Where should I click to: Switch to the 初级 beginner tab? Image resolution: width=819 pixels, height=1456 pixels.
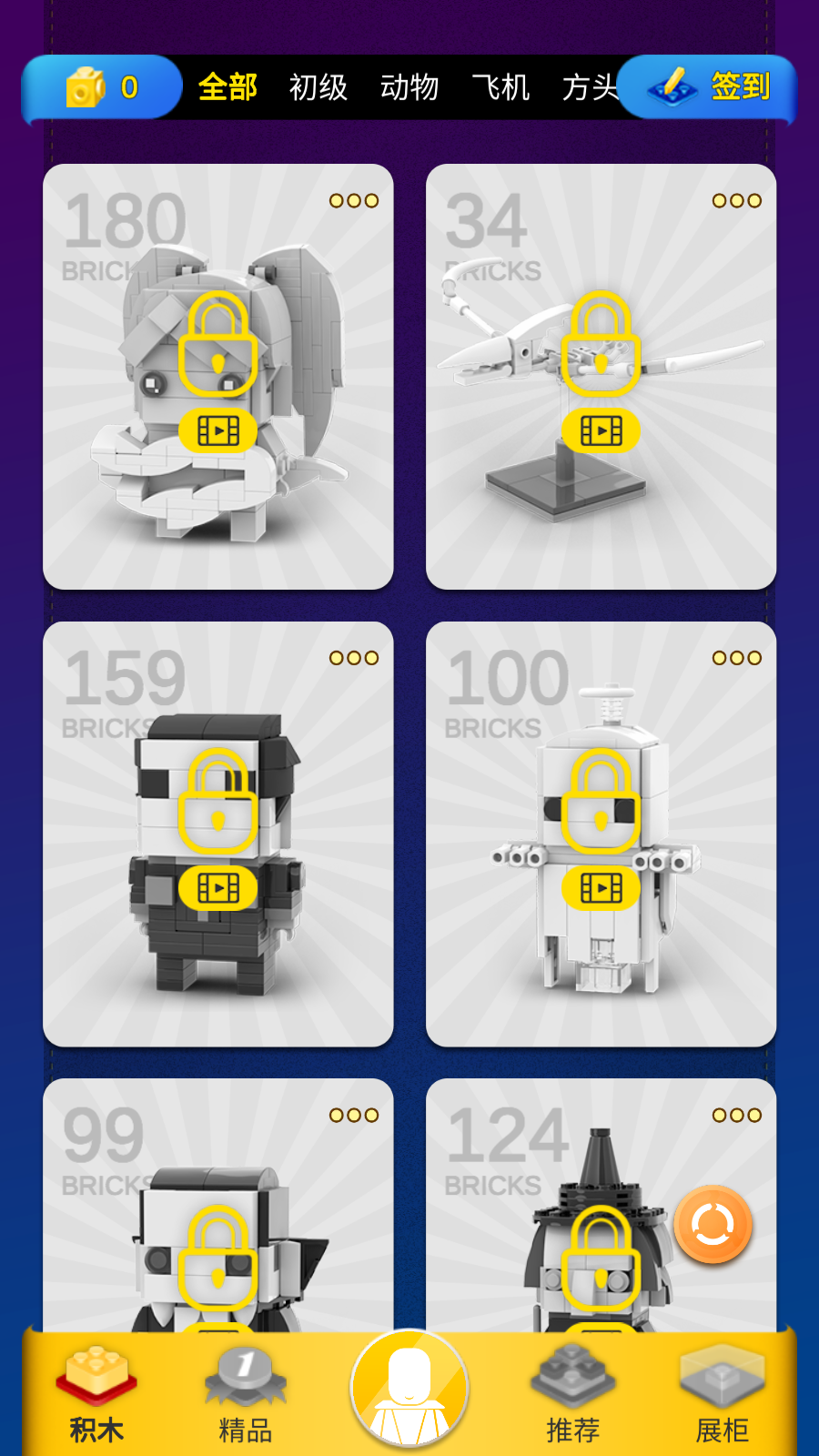pos(318,88)
